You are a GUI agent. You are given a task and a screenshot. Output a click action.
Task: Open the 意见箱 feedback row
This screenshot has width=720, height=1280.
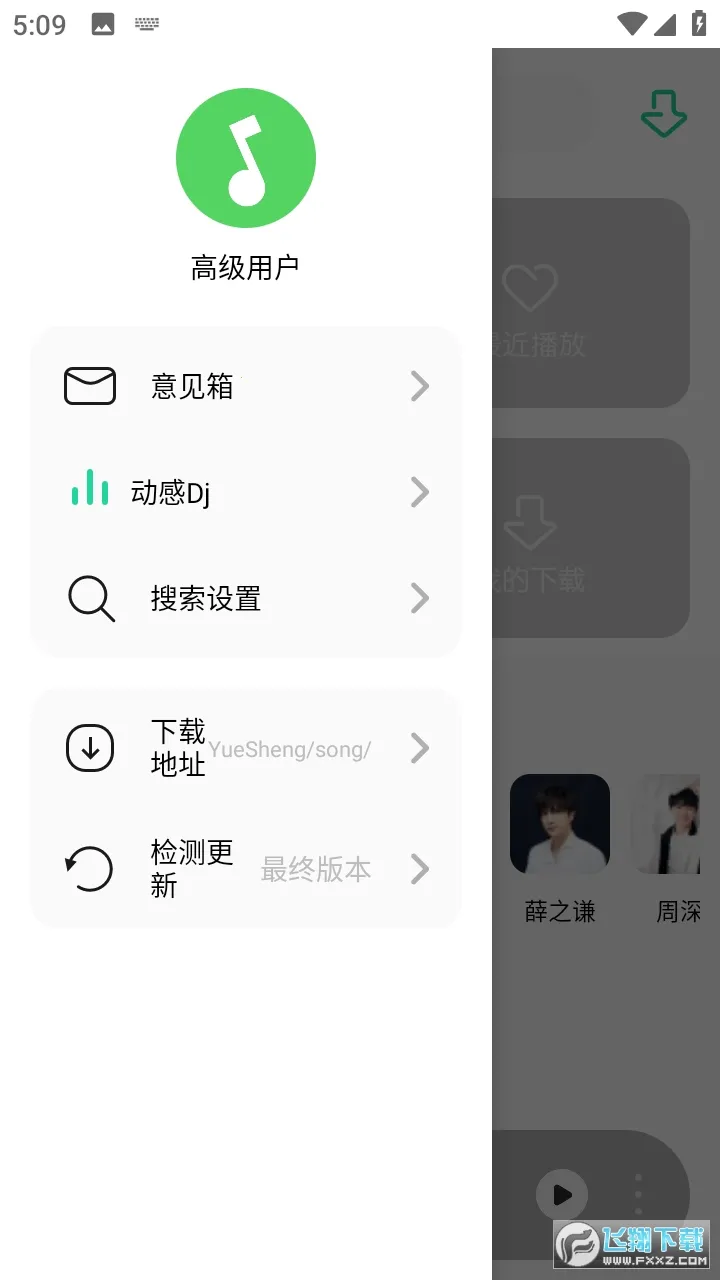245,386
